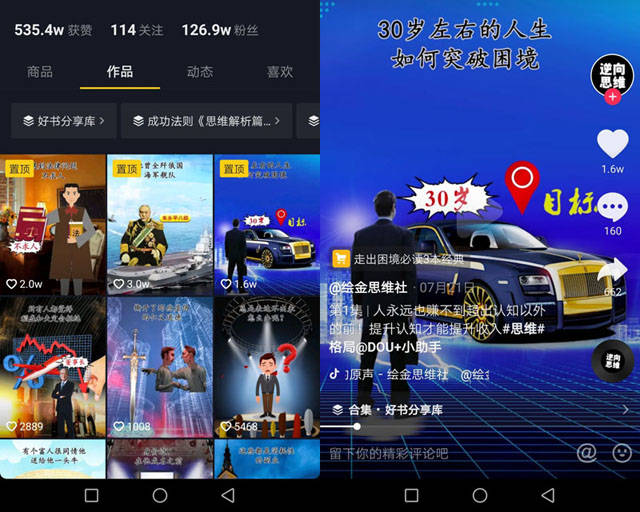Open the pinned video with 2.0w likes
The height and width of the screenshot is (512, 640).
[x=53, y=225]
